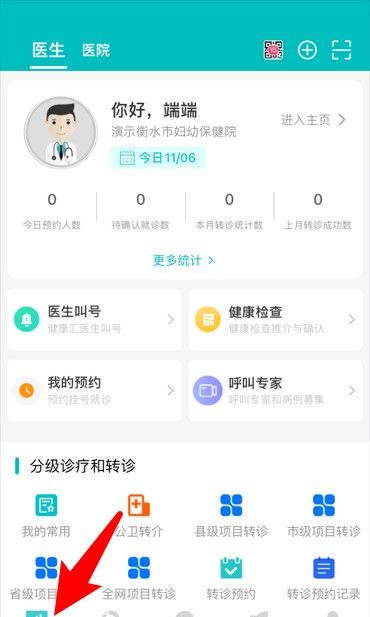Open 我的预约 card
370x617 pixels.
tap(94, 390)
